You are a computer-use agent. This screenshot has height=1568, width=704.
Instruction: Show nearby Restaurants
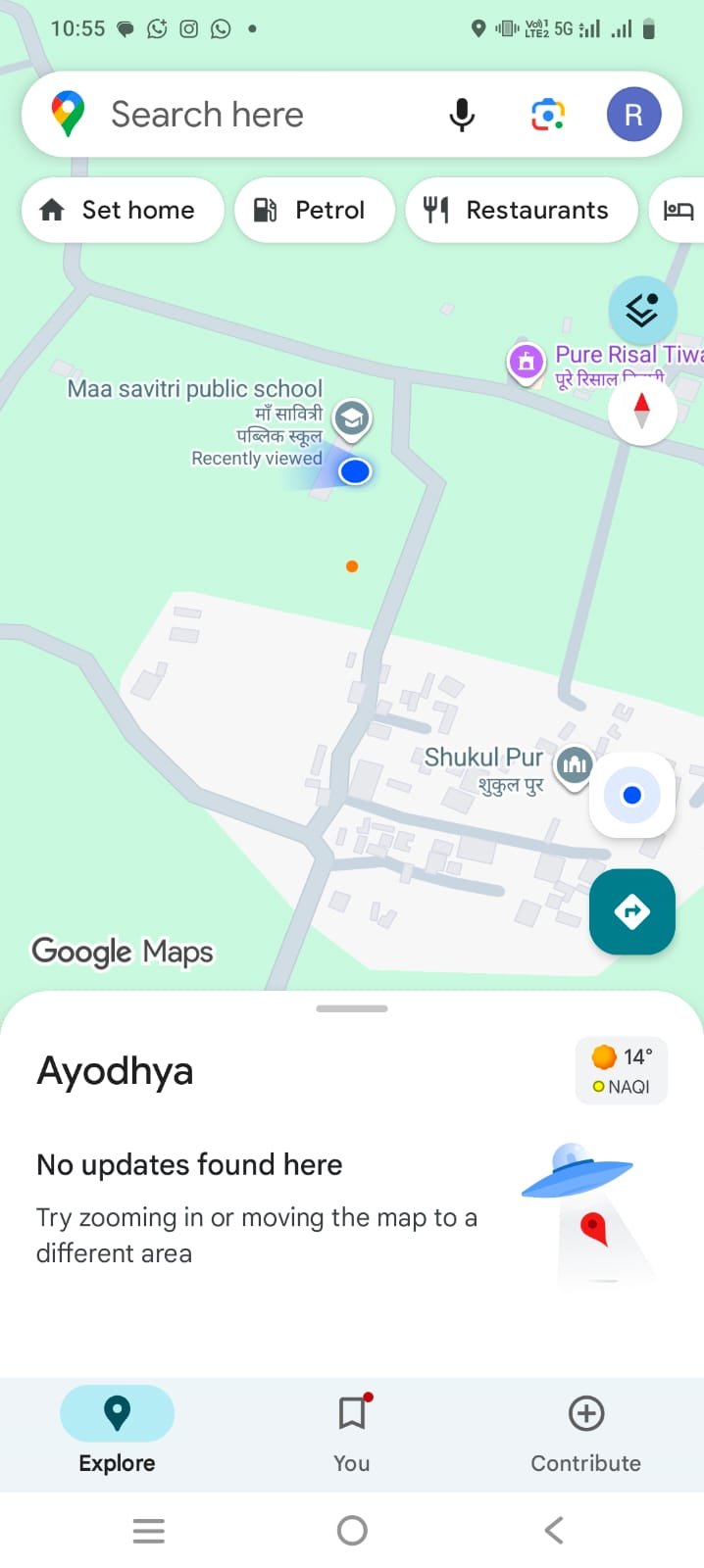click(521, 210)
